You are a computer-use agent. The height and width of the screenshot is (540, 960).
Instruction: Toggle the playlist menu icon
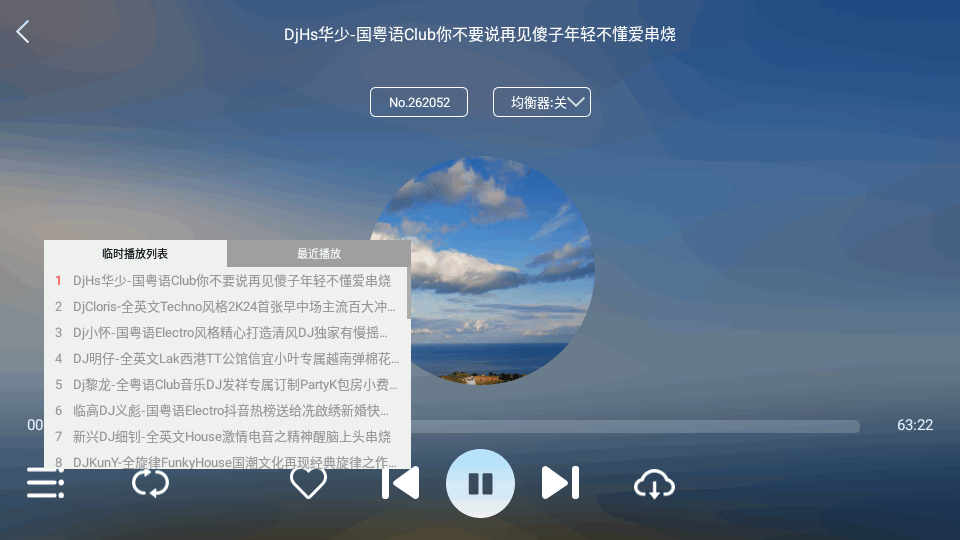click(x=45, y=483)
